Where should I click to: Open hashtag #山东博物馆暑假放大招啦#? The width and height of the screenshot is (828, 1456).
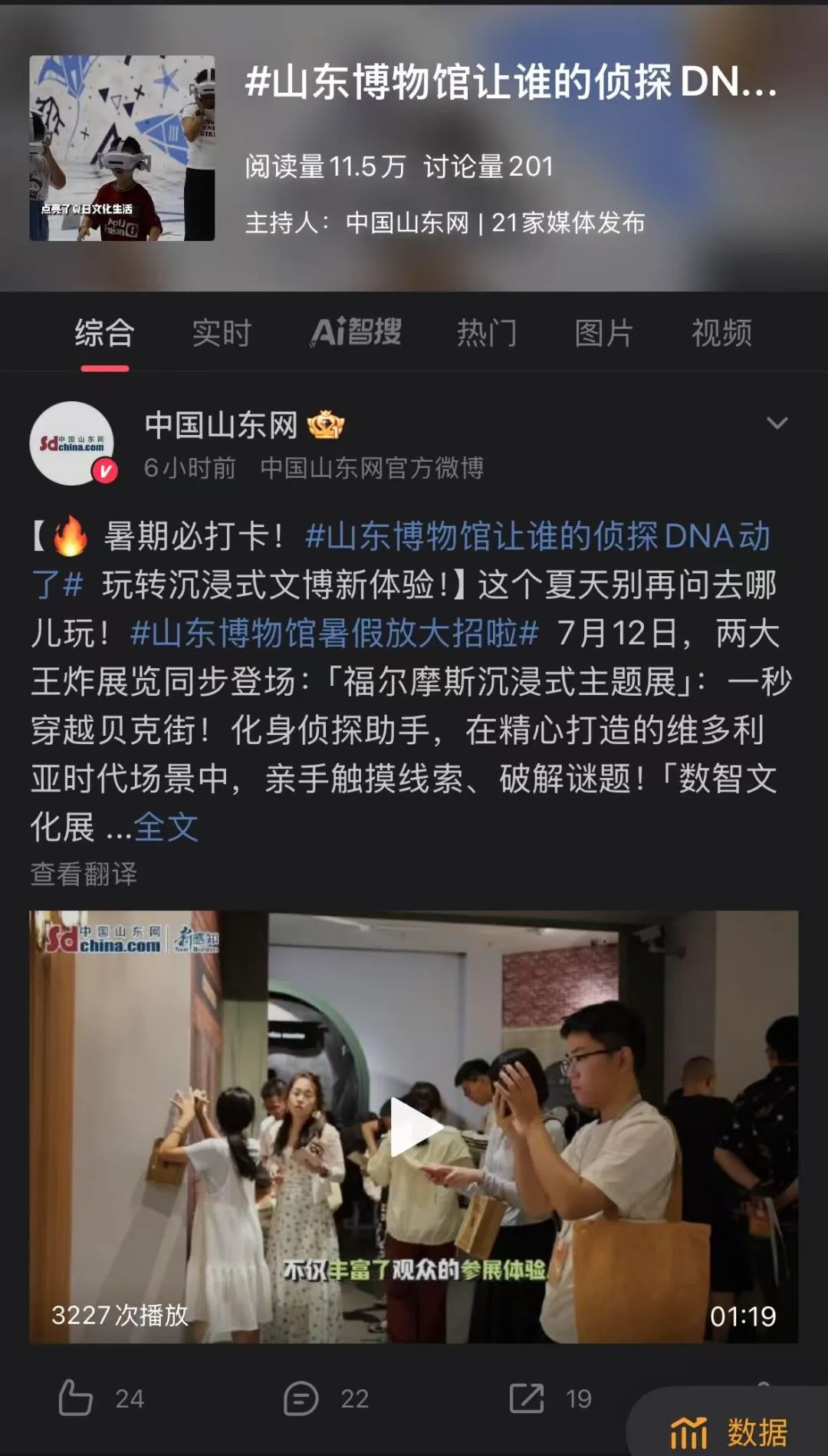click(334, 634)
